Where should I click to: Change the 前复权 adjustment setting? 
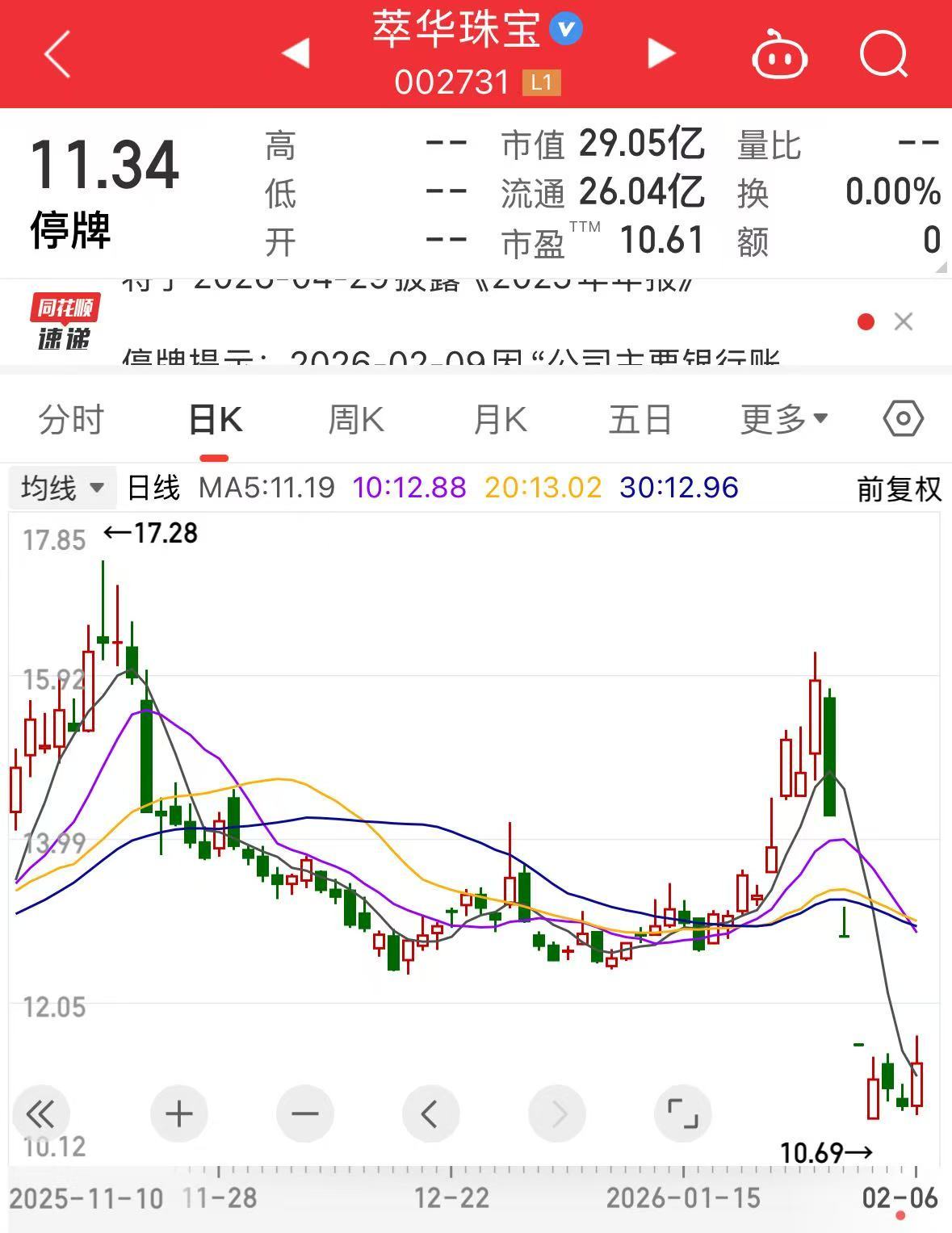pyautogui.click(x=899, y=489)
